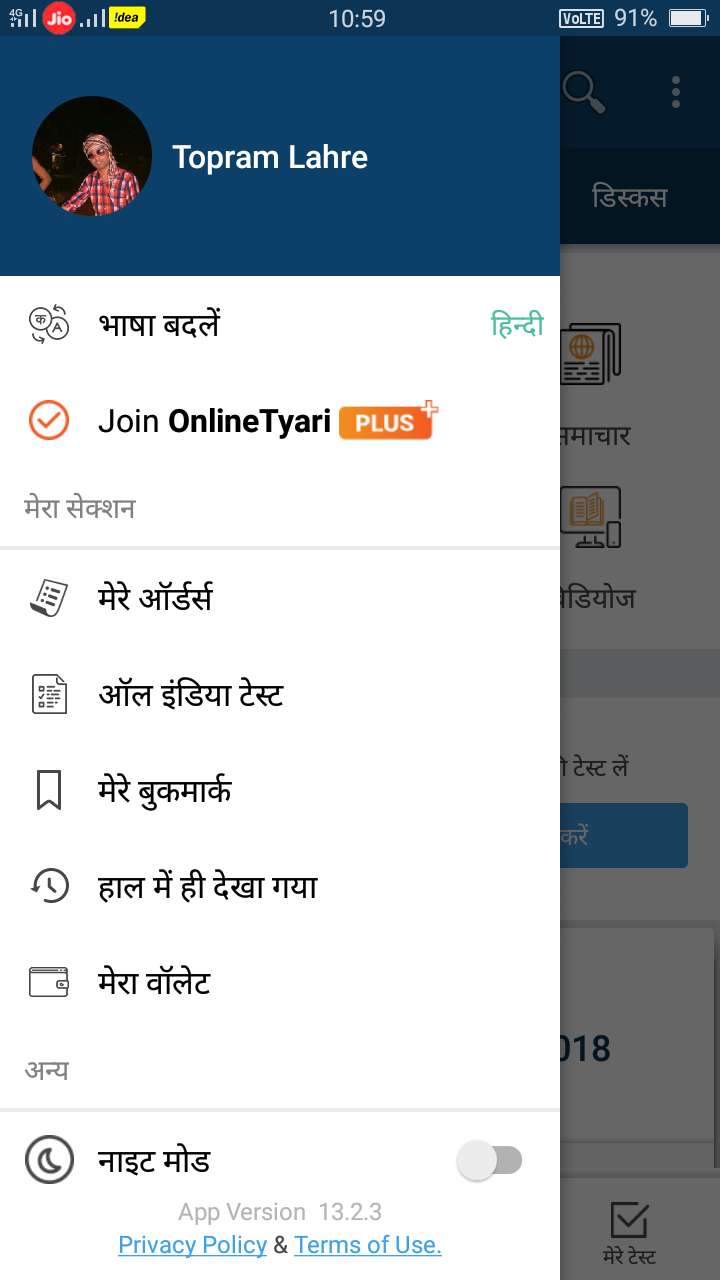Open the भाषा बदलें language option
Screen dimensions: 720x1280
[x=160, y=324]
